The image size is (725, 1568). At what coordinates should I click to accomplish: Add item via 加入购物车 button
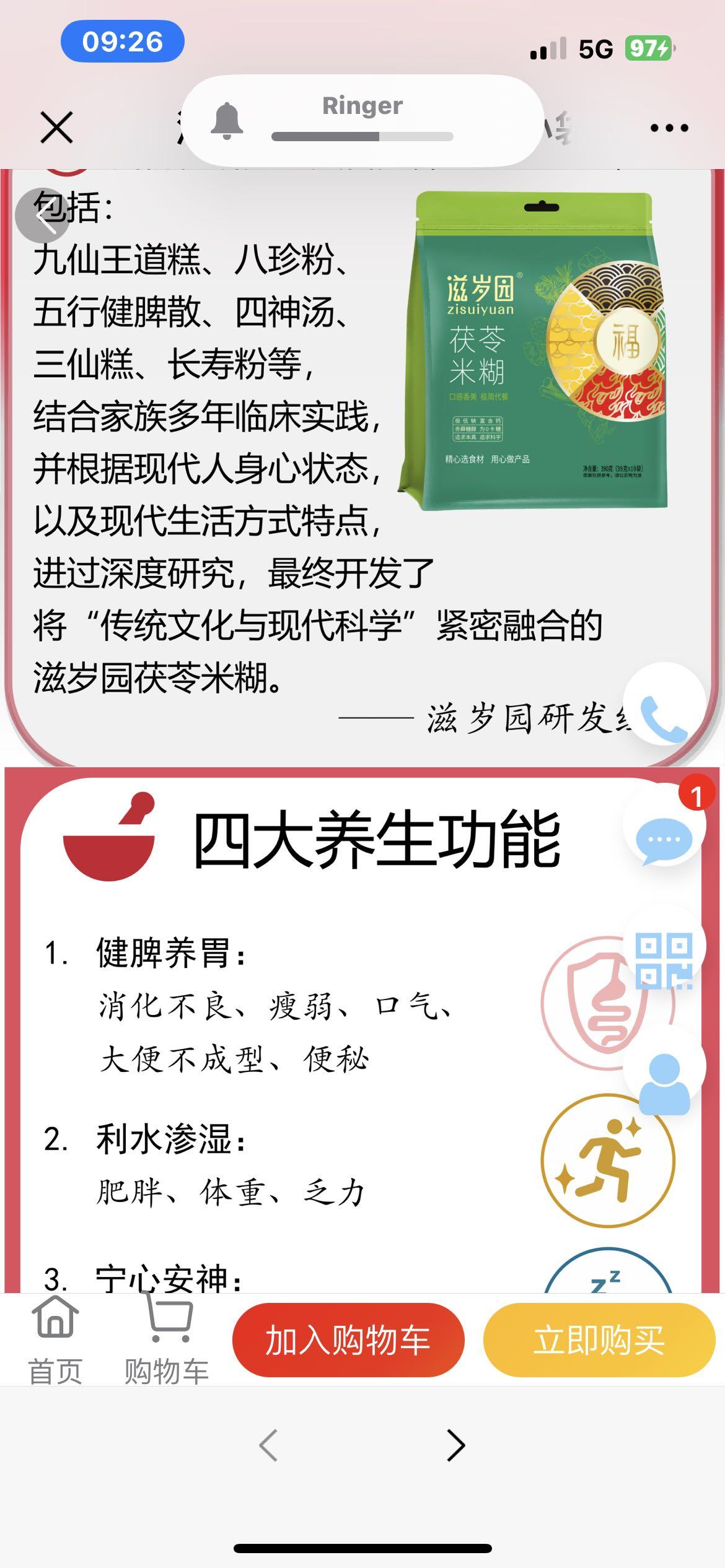pyautogui.click(x=348, y=1340)
